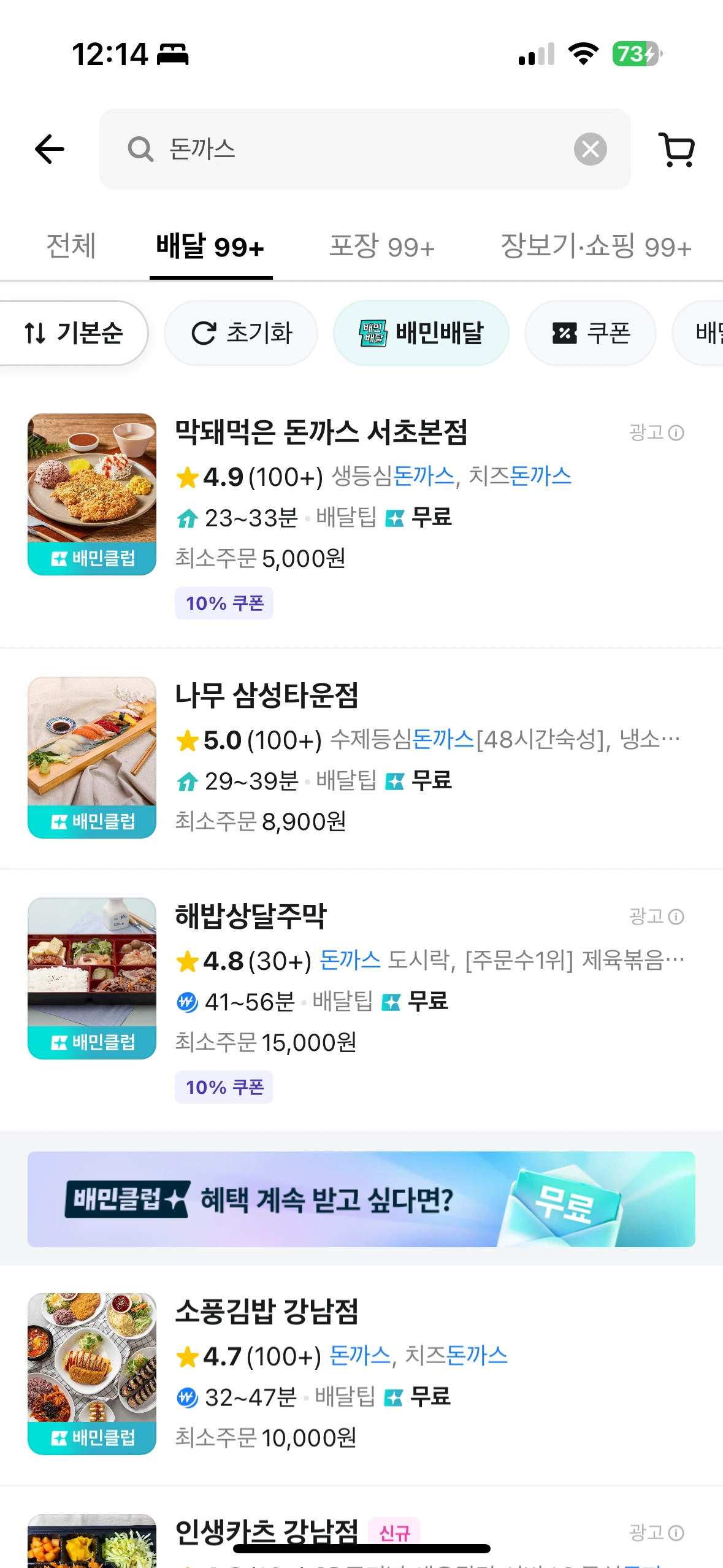Open 나무 삼성타운점 restaurant

(267, 696)
